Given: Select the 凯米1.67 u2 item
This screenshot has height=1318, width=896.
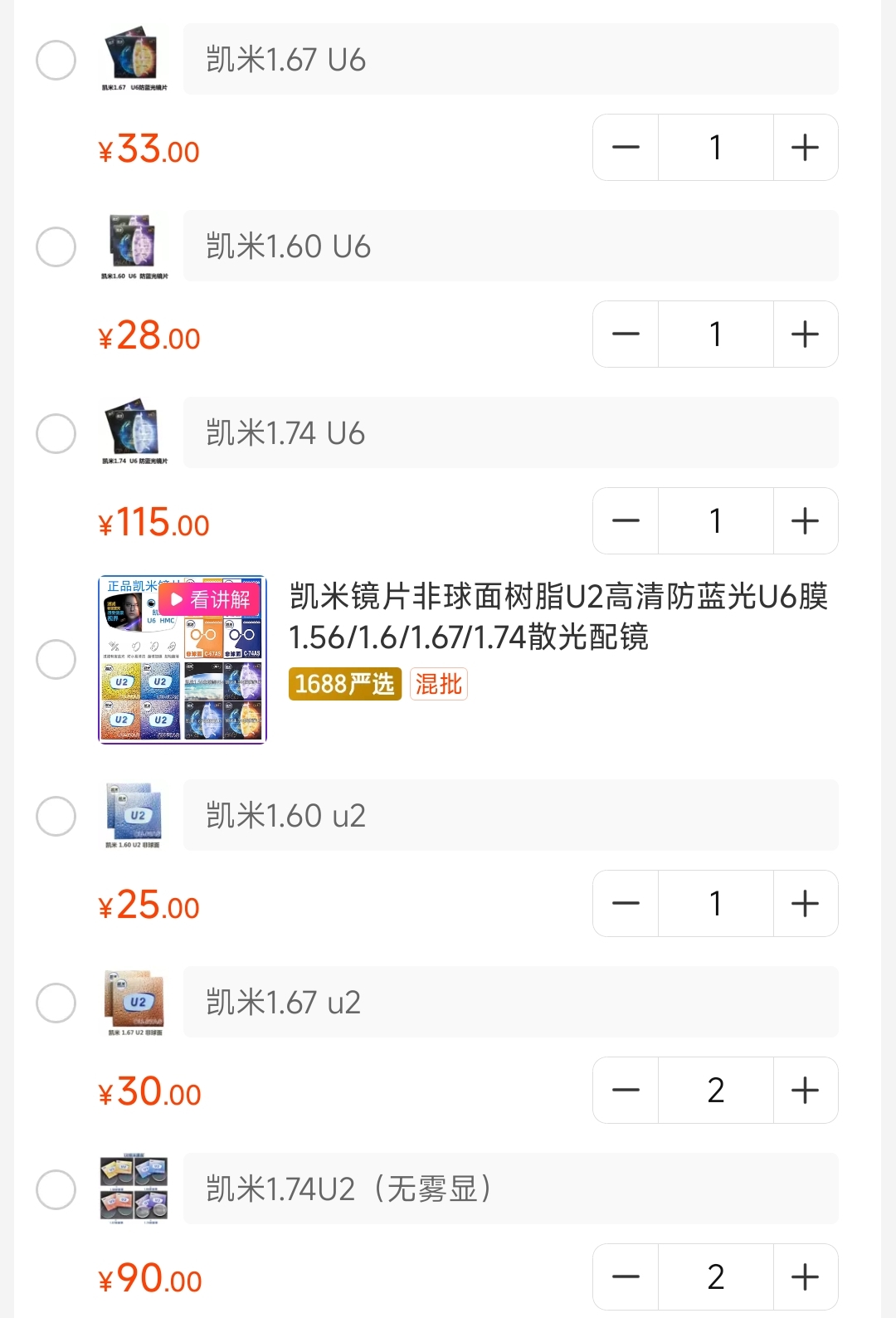Looking at the screenshot, I should [x=56, y=1002].
